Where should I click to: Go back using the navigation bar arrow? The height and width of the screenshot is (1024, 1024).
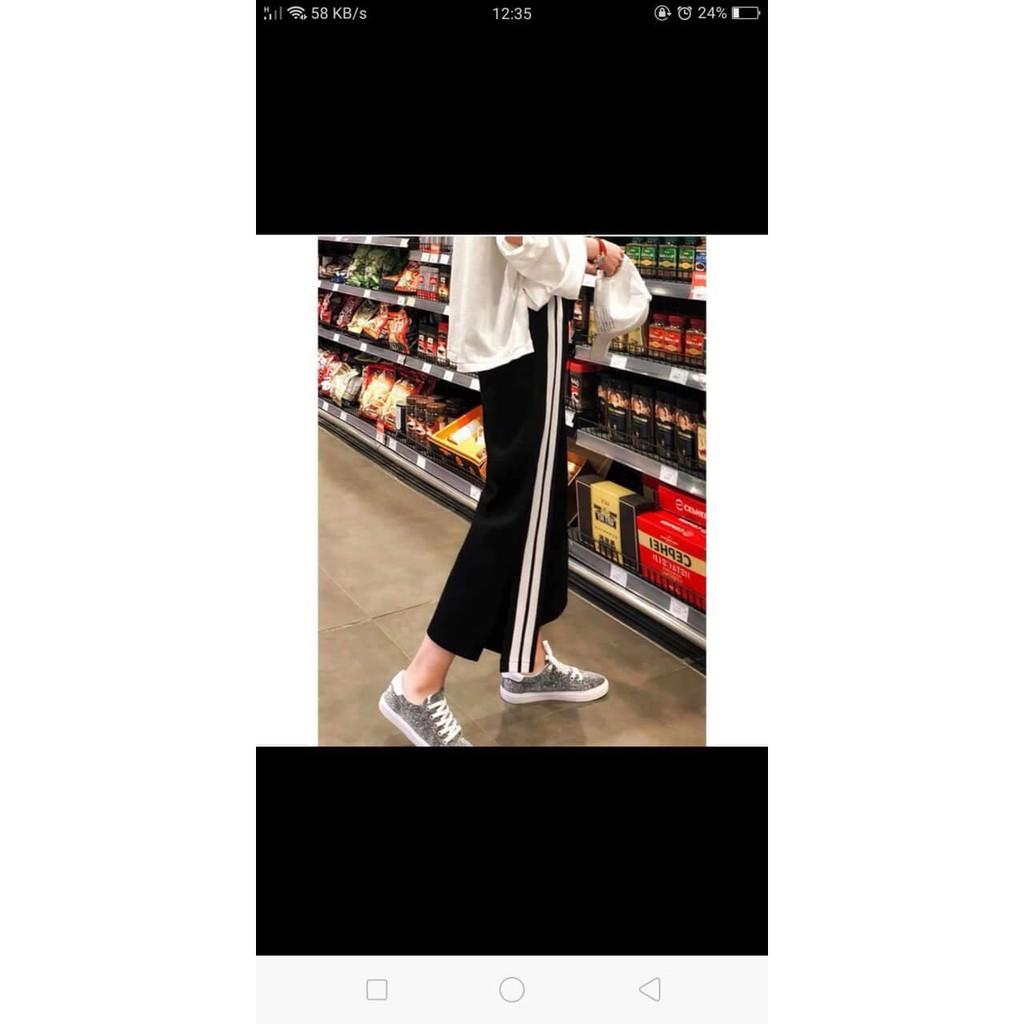tap(650, 989)
